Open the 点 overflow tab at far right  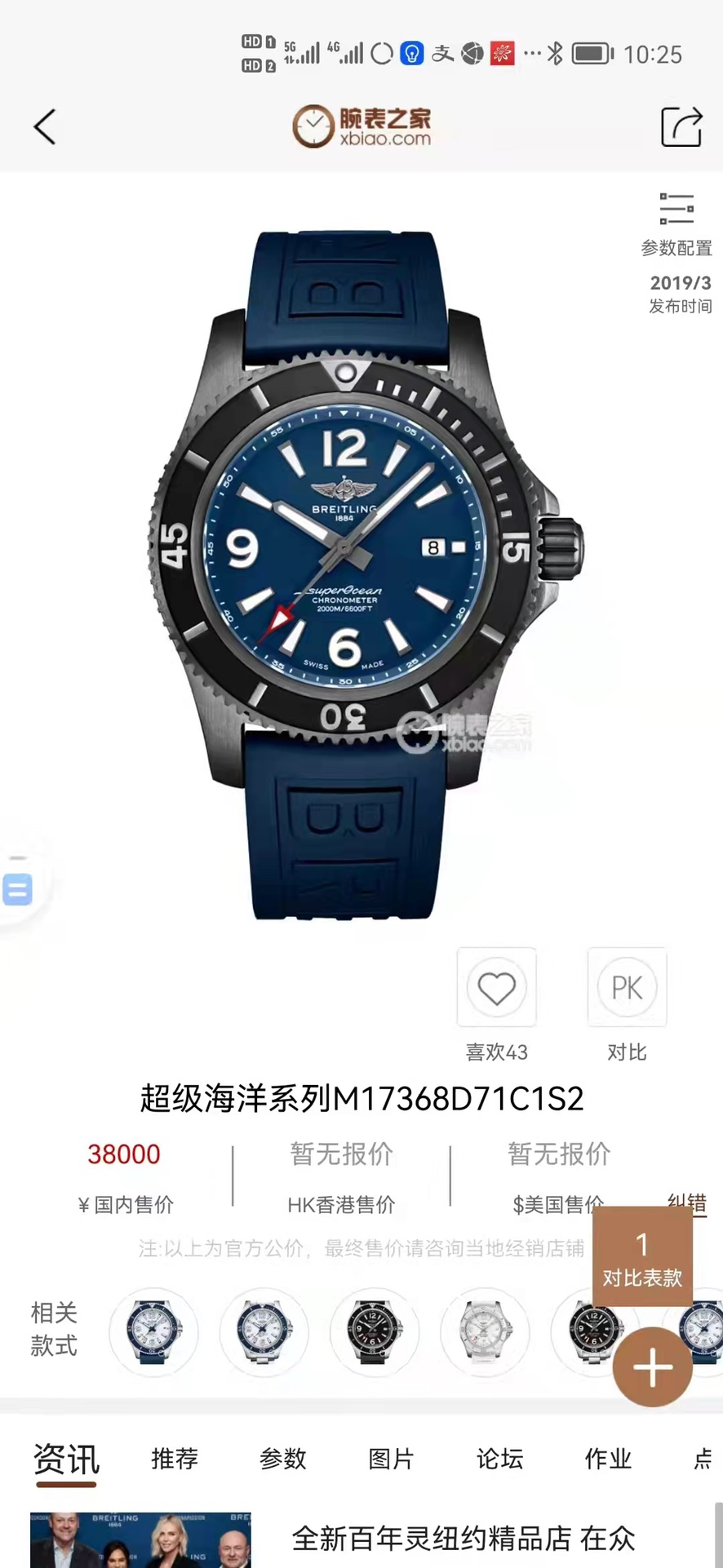pos(701,1459)
